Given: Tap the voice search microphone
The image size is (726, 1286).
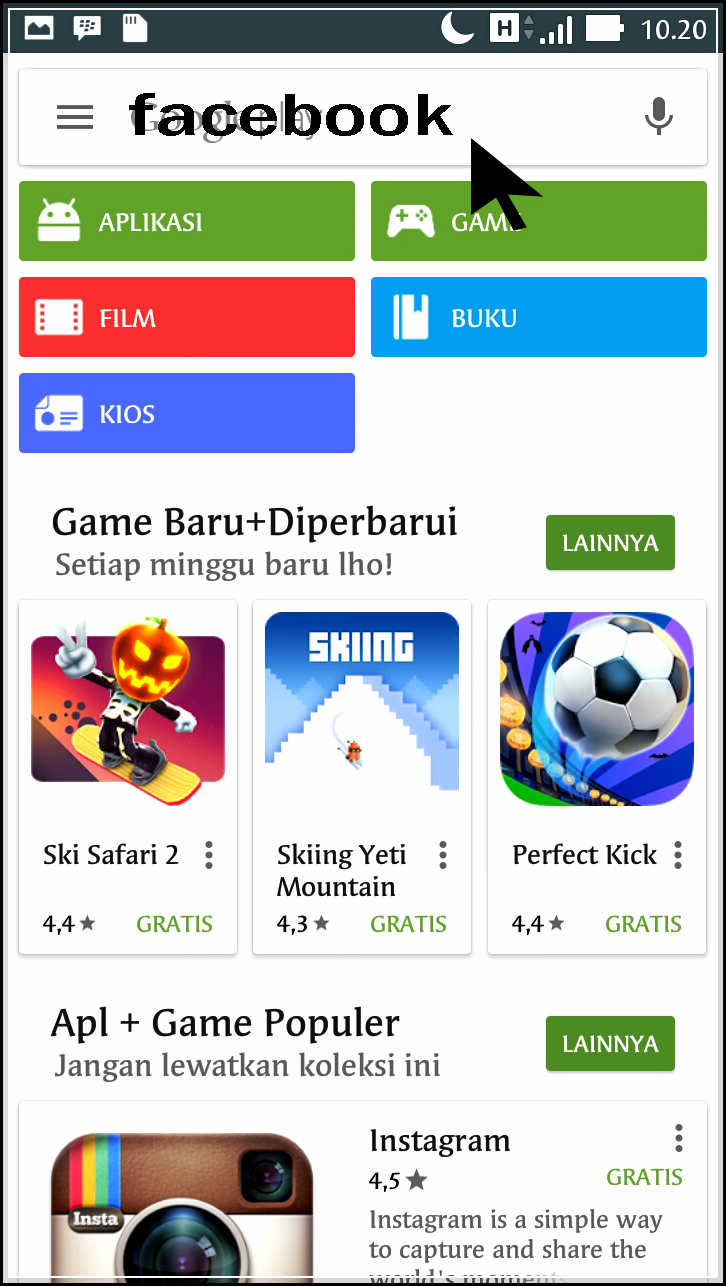Looking at the screenshot, I should [658, 117].
